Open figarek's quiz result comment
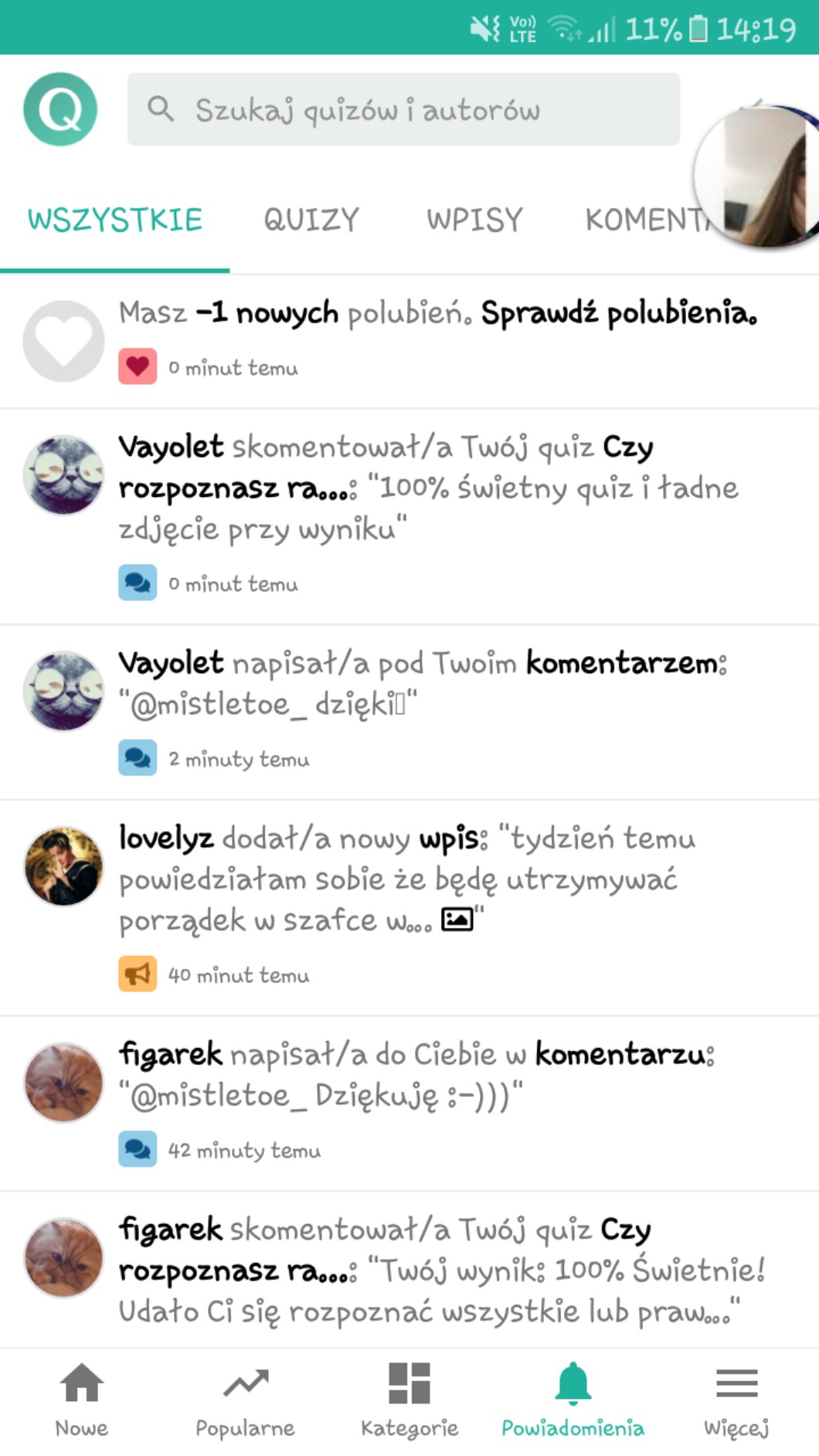This screenshot has width=819, height=1456. pos(437,1269)
